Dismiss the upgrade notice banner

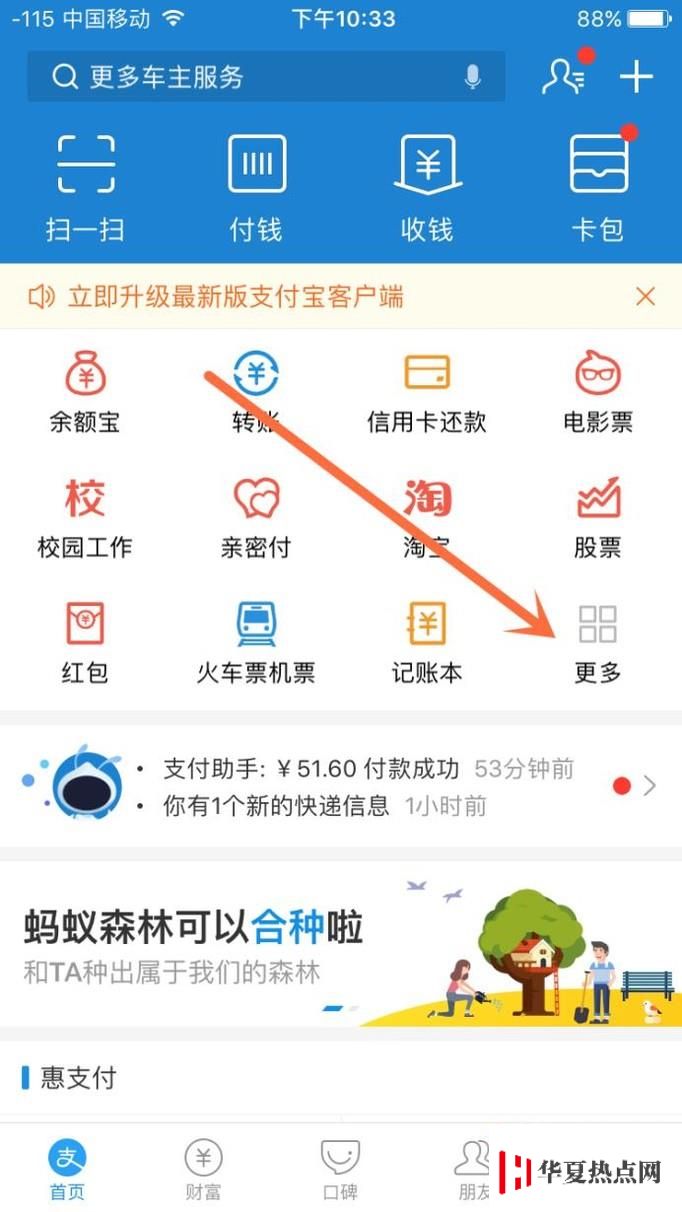tap(645, 296)
